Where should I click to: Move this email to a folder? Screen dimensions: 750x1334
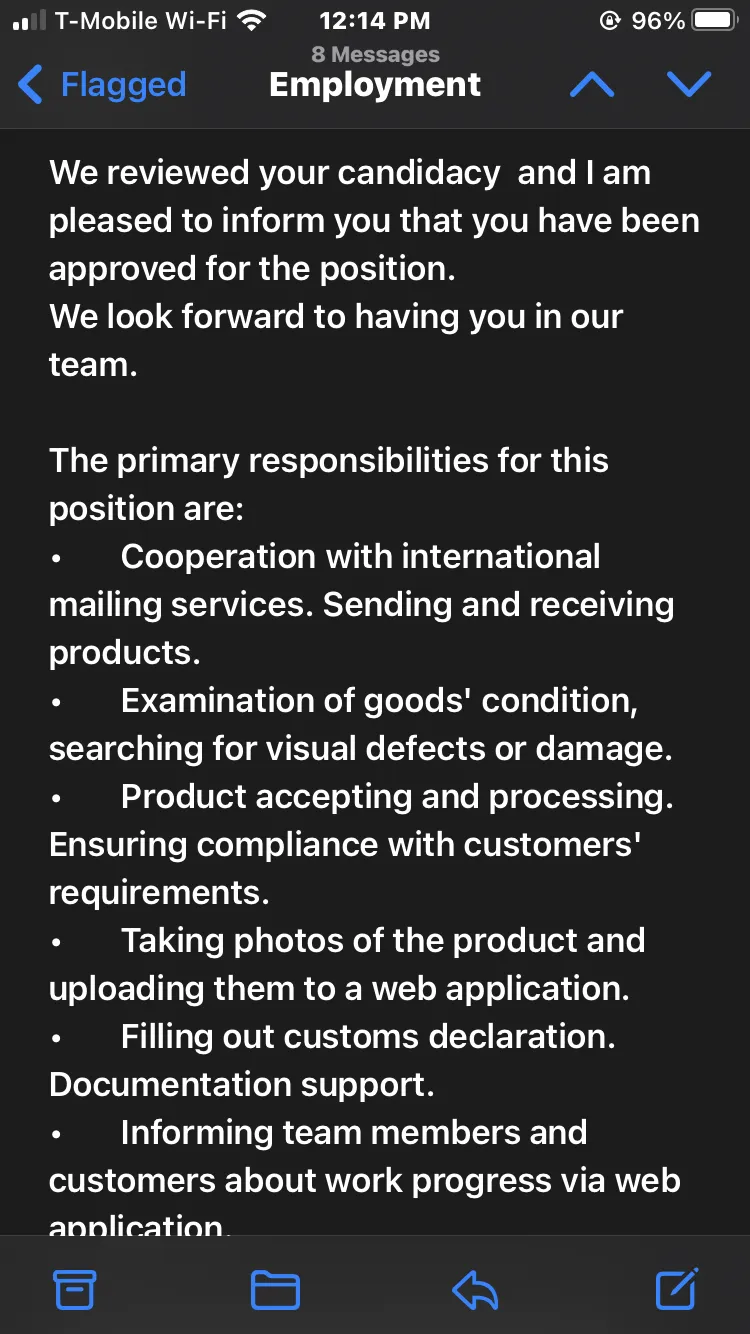275,1290
